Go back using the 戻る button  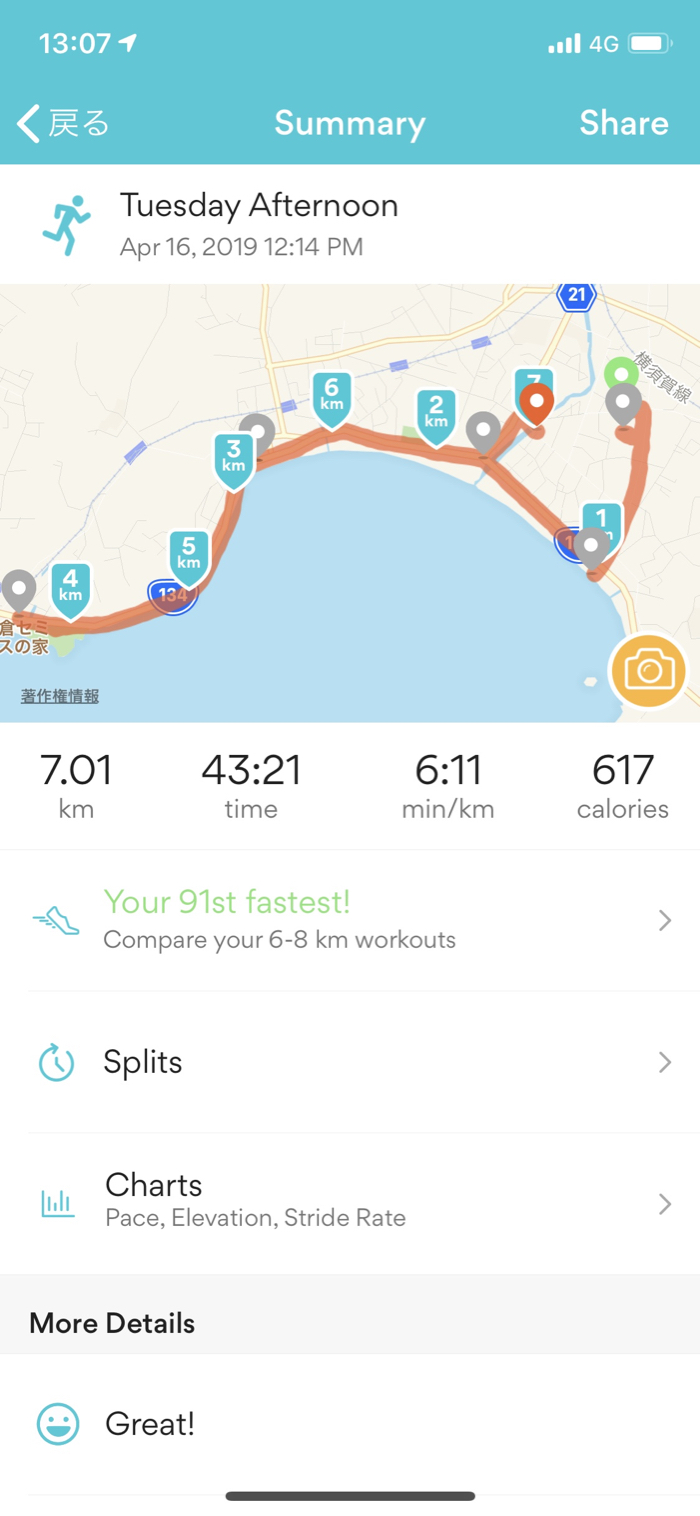(x=62, y=123)
